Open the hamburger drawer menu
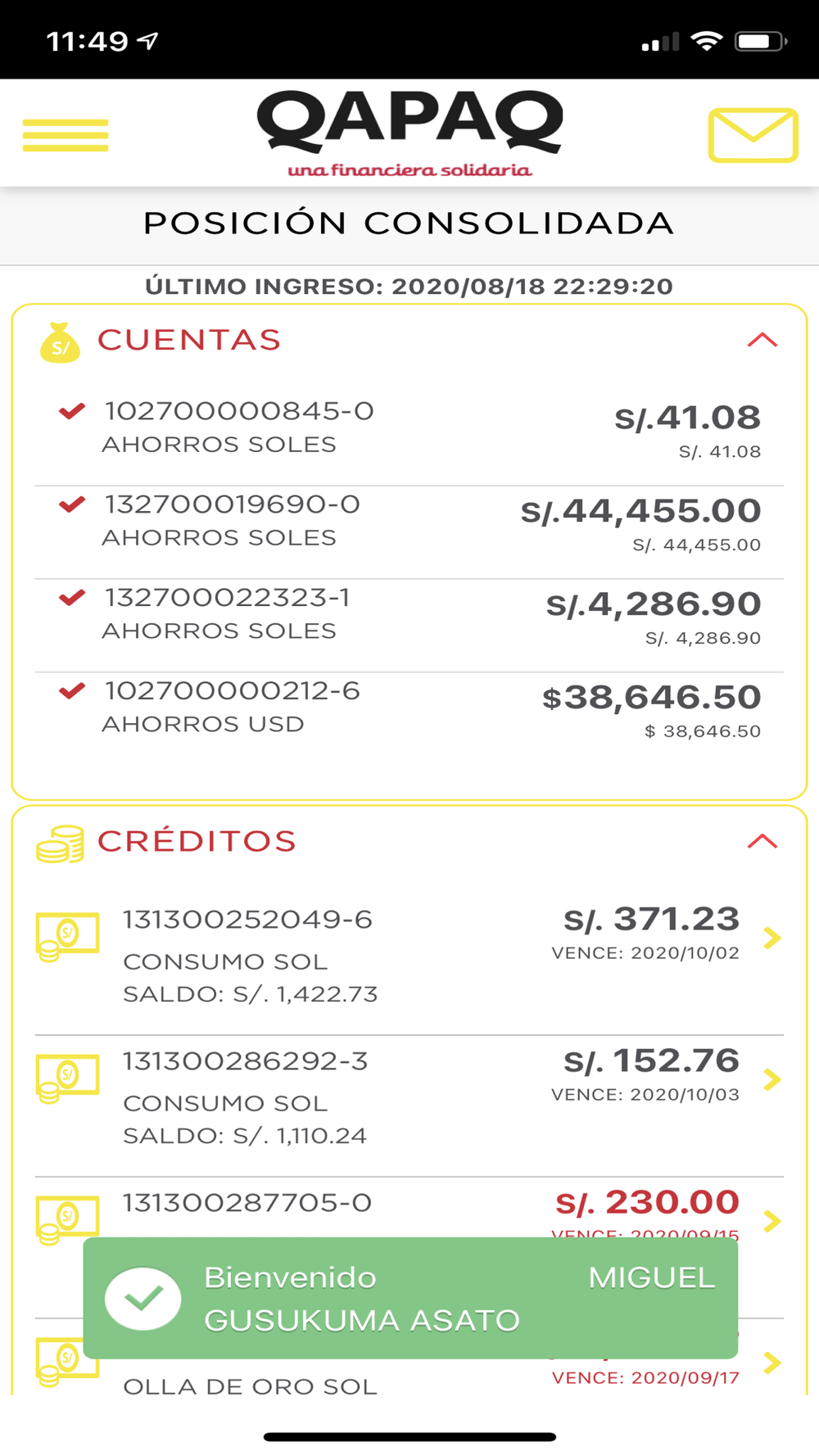 tap(66, 135)
